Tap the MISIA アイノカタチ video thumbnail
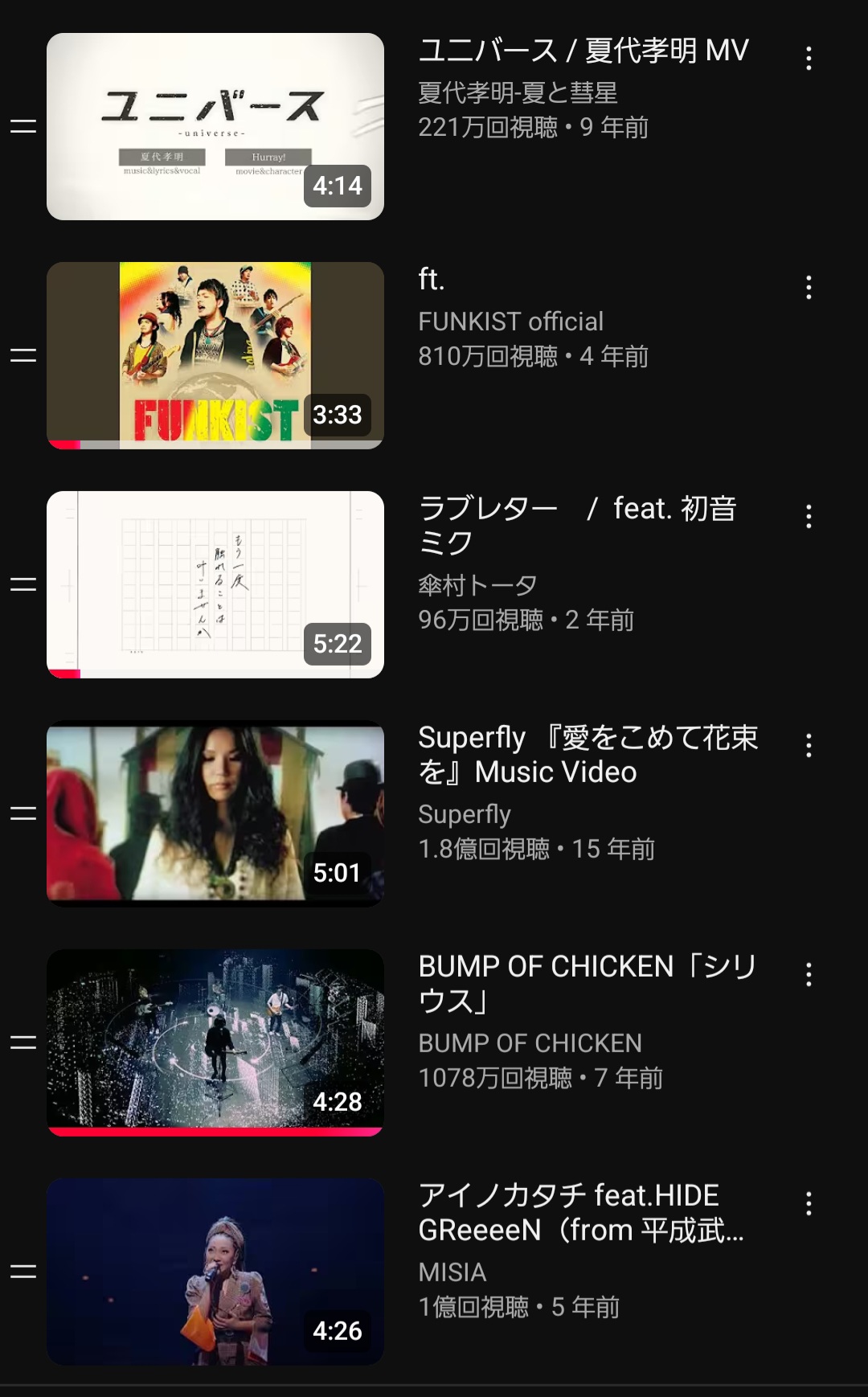The height and width of the screenshot is (1397, 868). click(x=215, y=1270)
